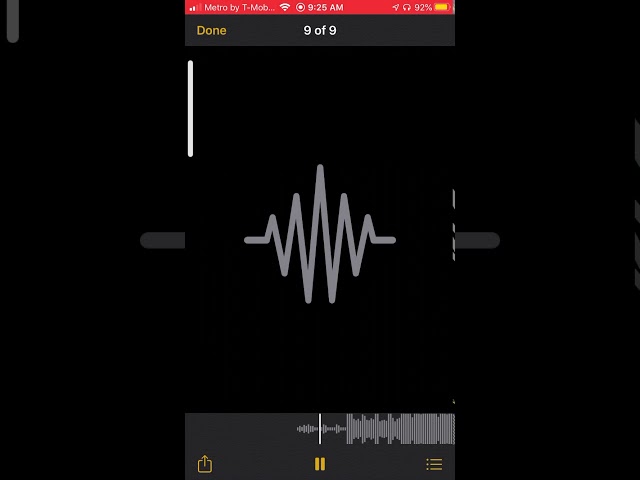
Task: Open the list of items
Action: (434, 464)
